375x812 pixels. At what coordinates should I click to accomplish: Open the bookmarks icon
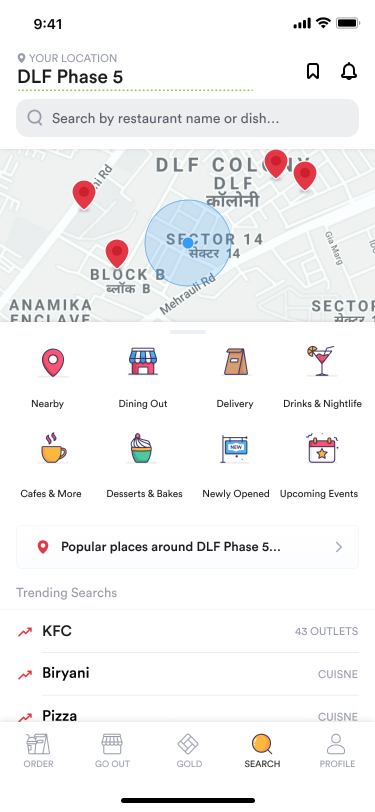[313, 71]
